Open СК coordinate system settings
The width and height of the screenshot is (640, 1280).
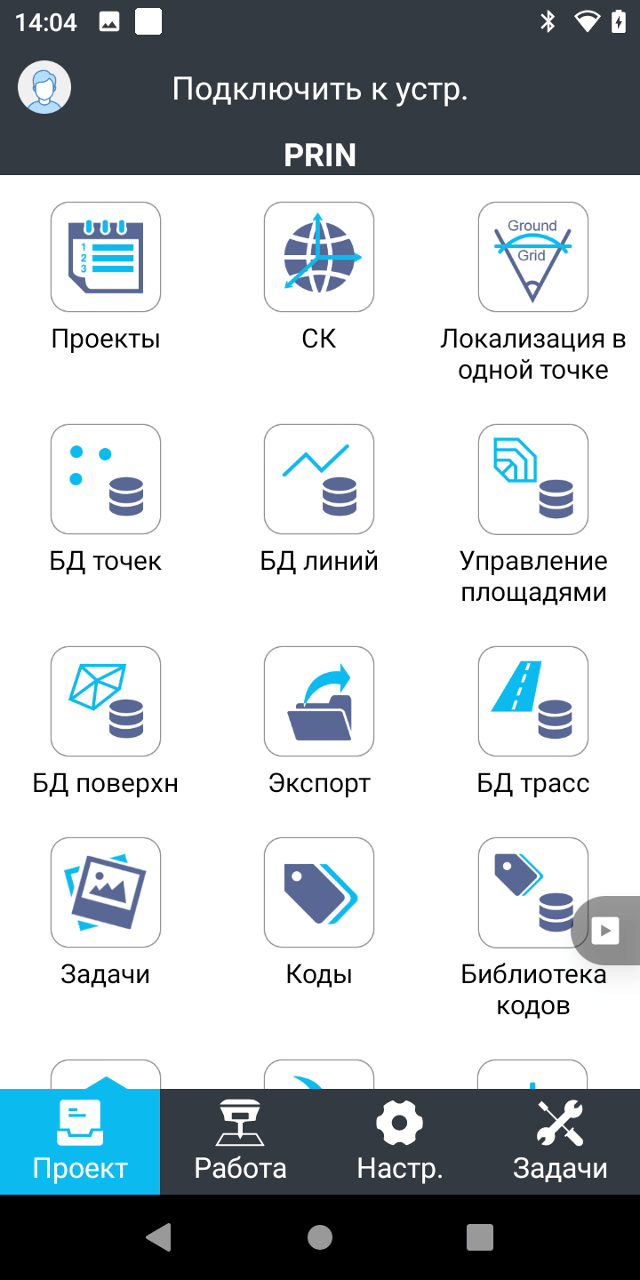click(x=319, y=257)
